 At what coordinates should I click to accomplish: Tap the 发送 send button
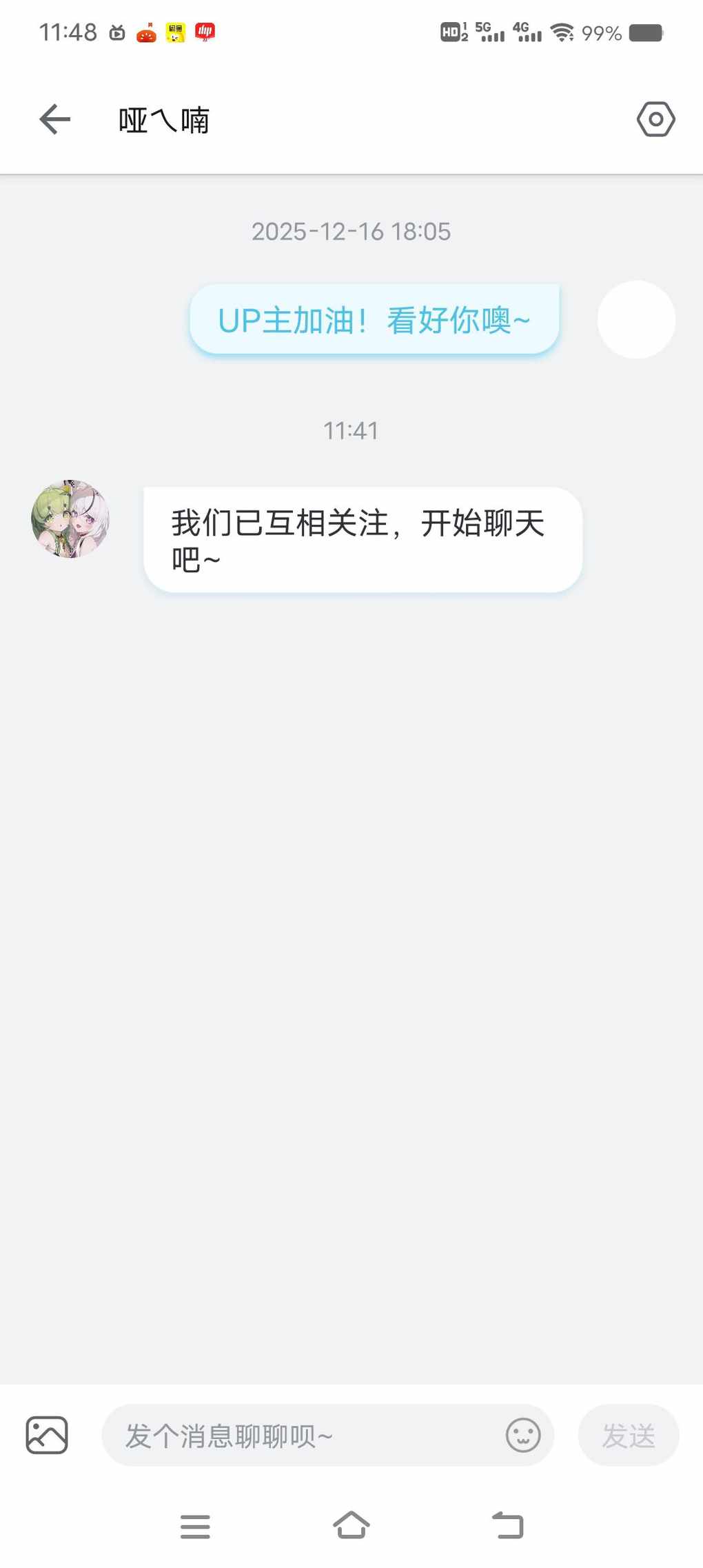629,1436
